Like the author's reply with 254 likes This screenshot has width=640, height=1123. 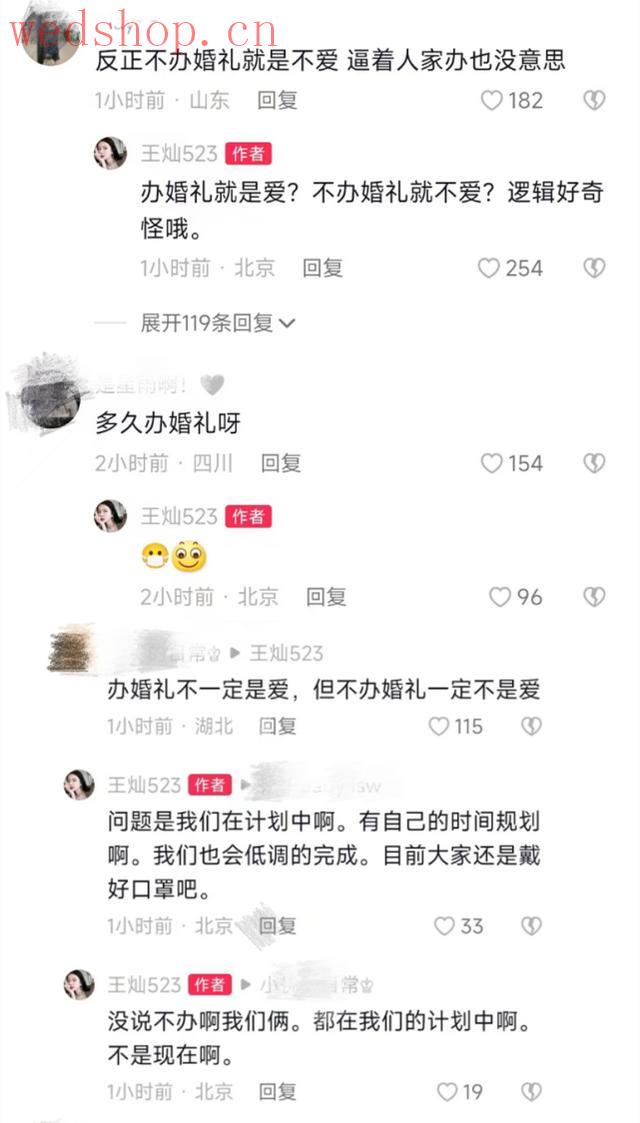489,268
